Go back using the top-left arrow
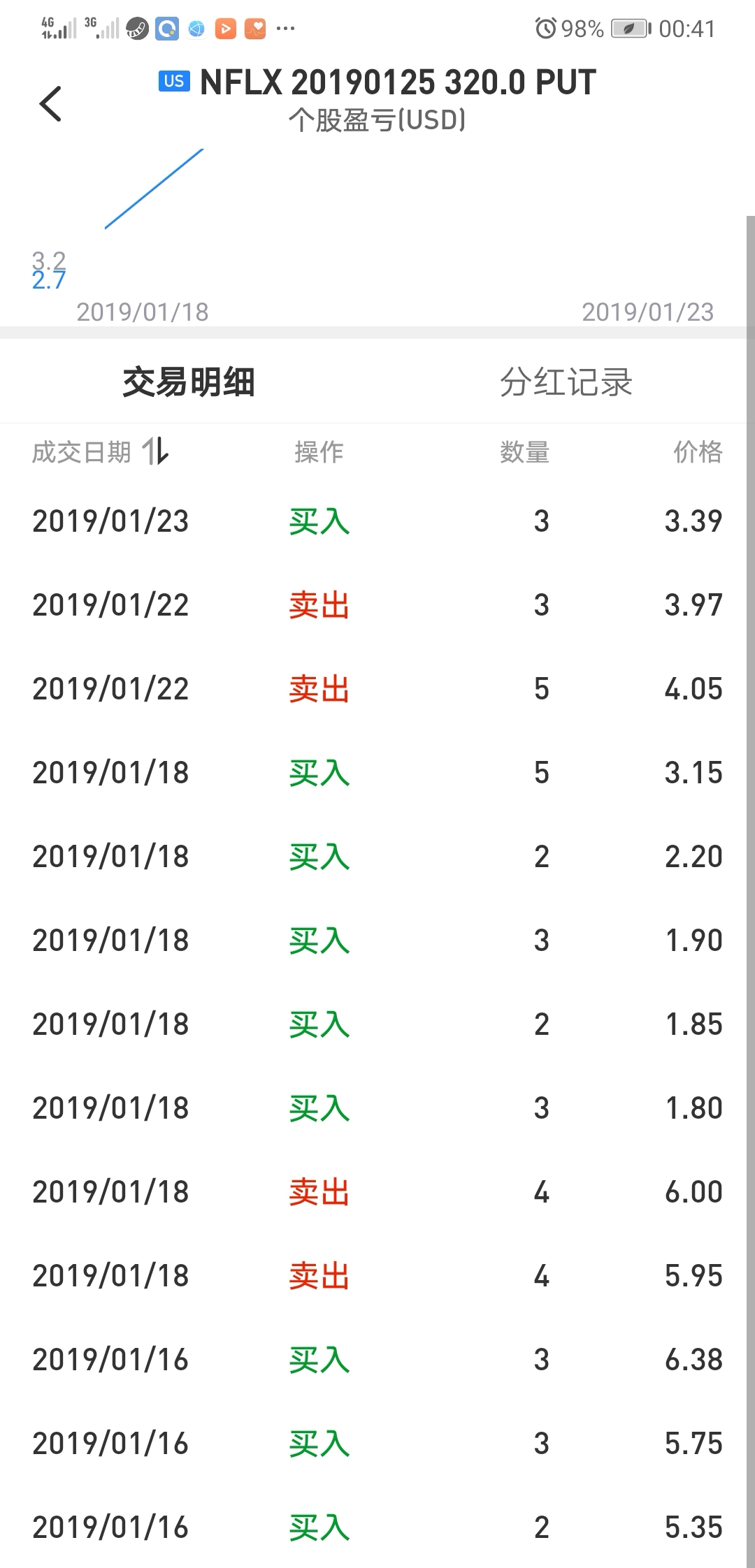Viewport: 755px width, 1568px height. [x=50, y=103]
